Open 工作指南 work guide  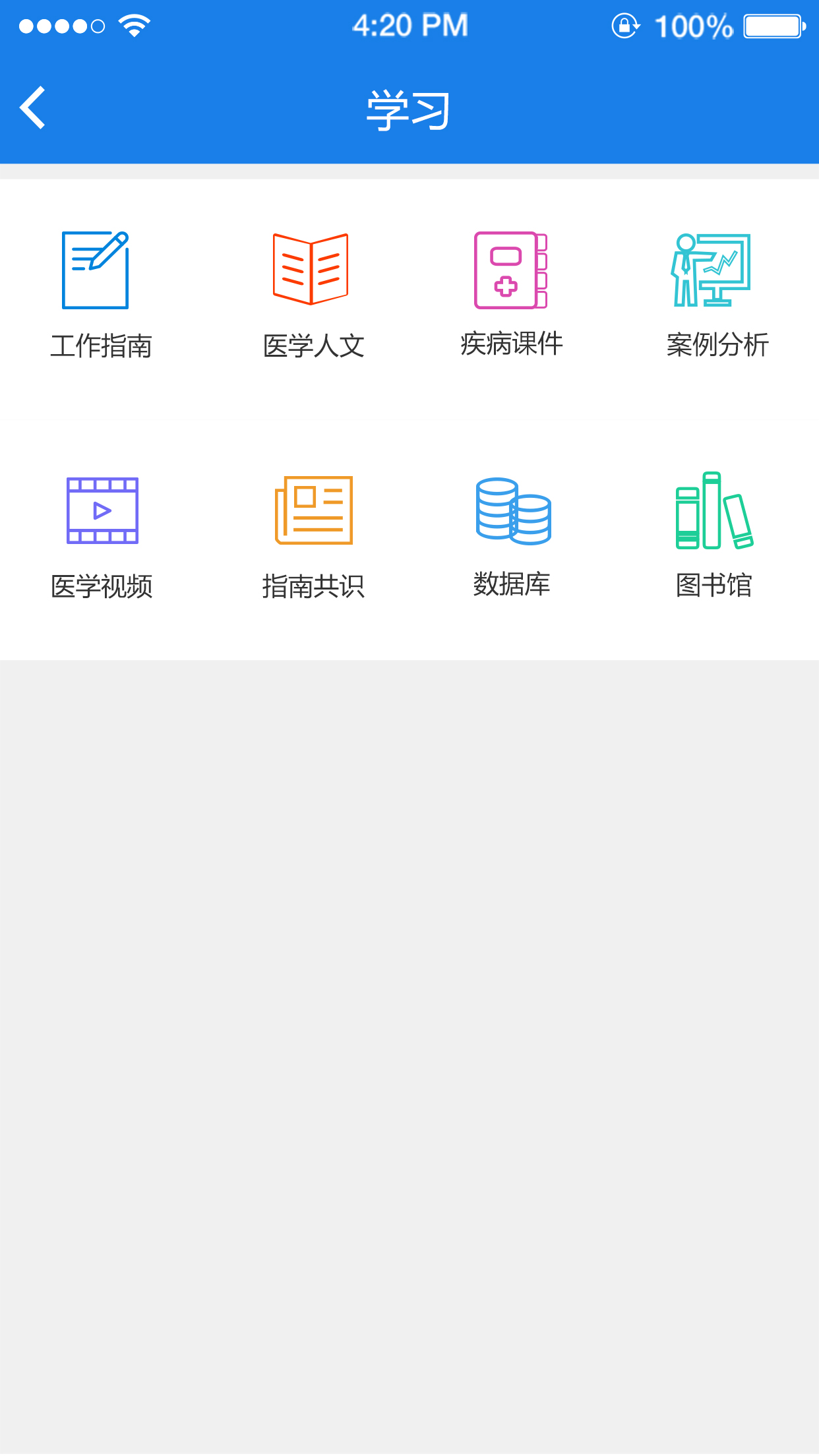click(101, 295)
